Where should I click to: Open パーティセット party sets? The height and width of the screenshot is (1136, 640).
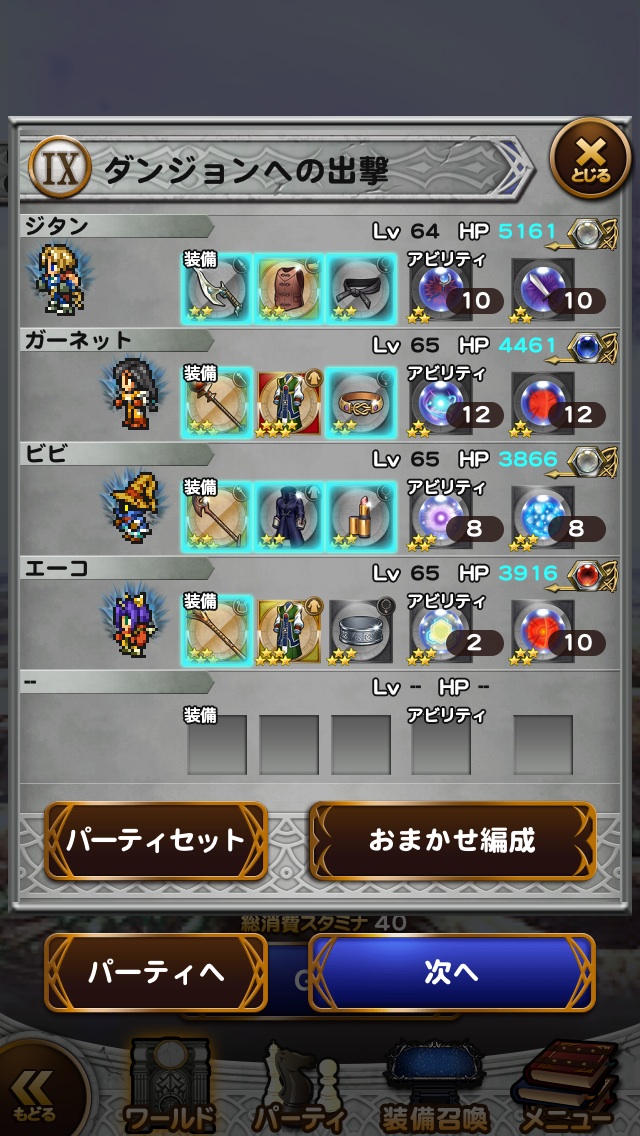156,841
